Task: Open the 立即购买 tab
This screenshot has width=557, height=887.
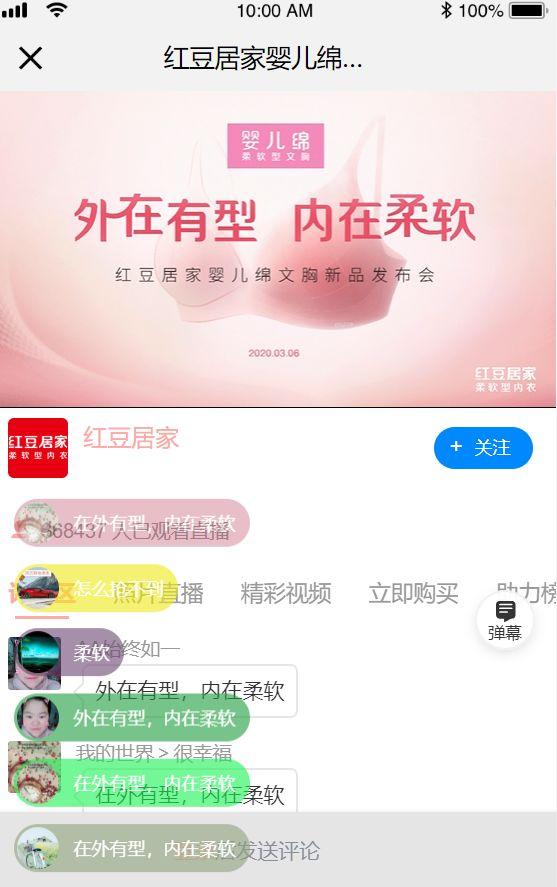Action: tap(413, 593)
